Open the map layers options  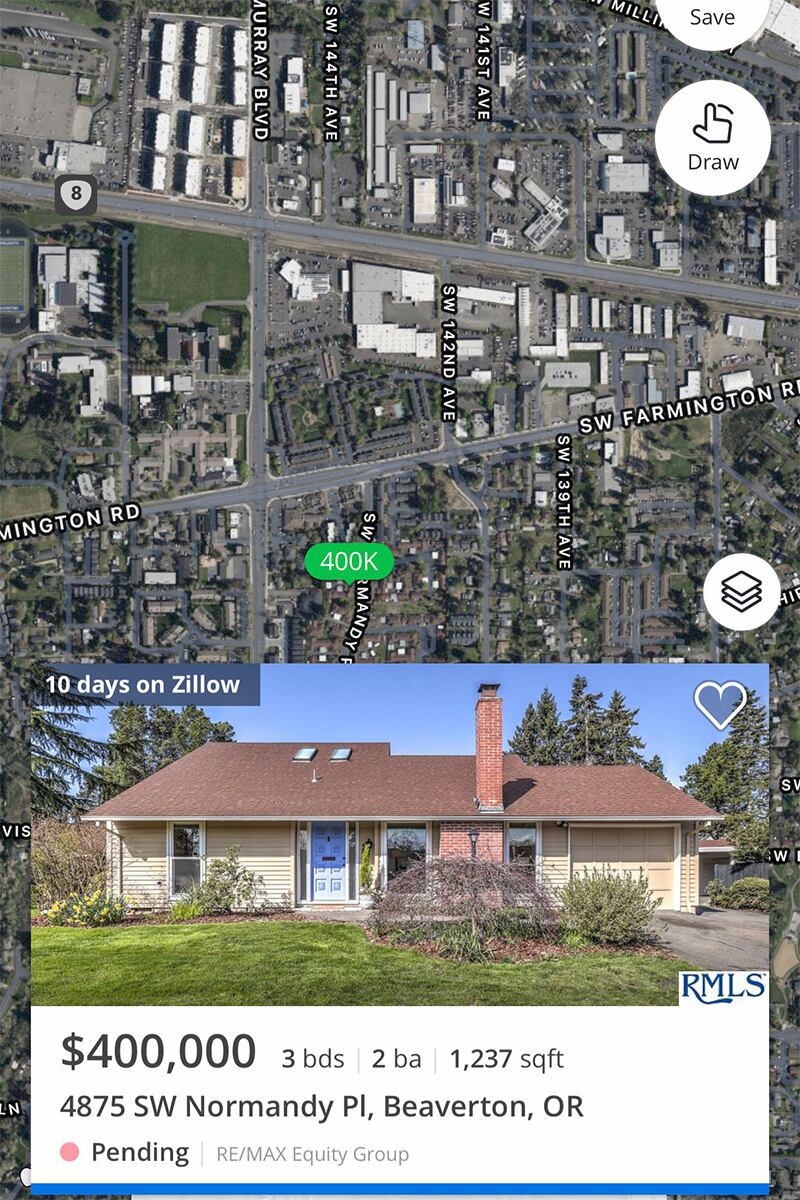[741, 592]
